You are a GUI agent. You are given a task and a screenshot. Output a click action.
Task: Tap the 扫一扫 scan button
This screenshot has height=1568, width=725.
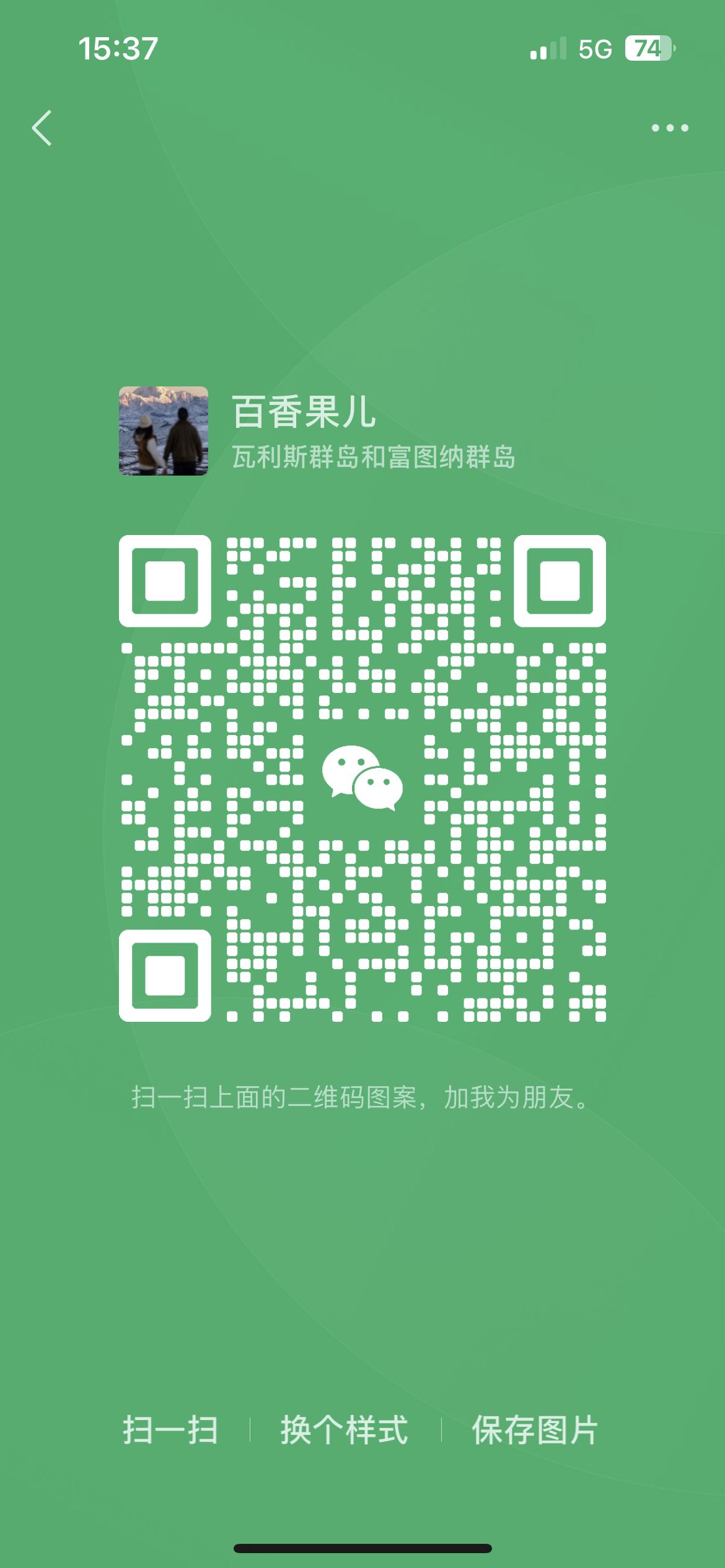click(170, 1429)
